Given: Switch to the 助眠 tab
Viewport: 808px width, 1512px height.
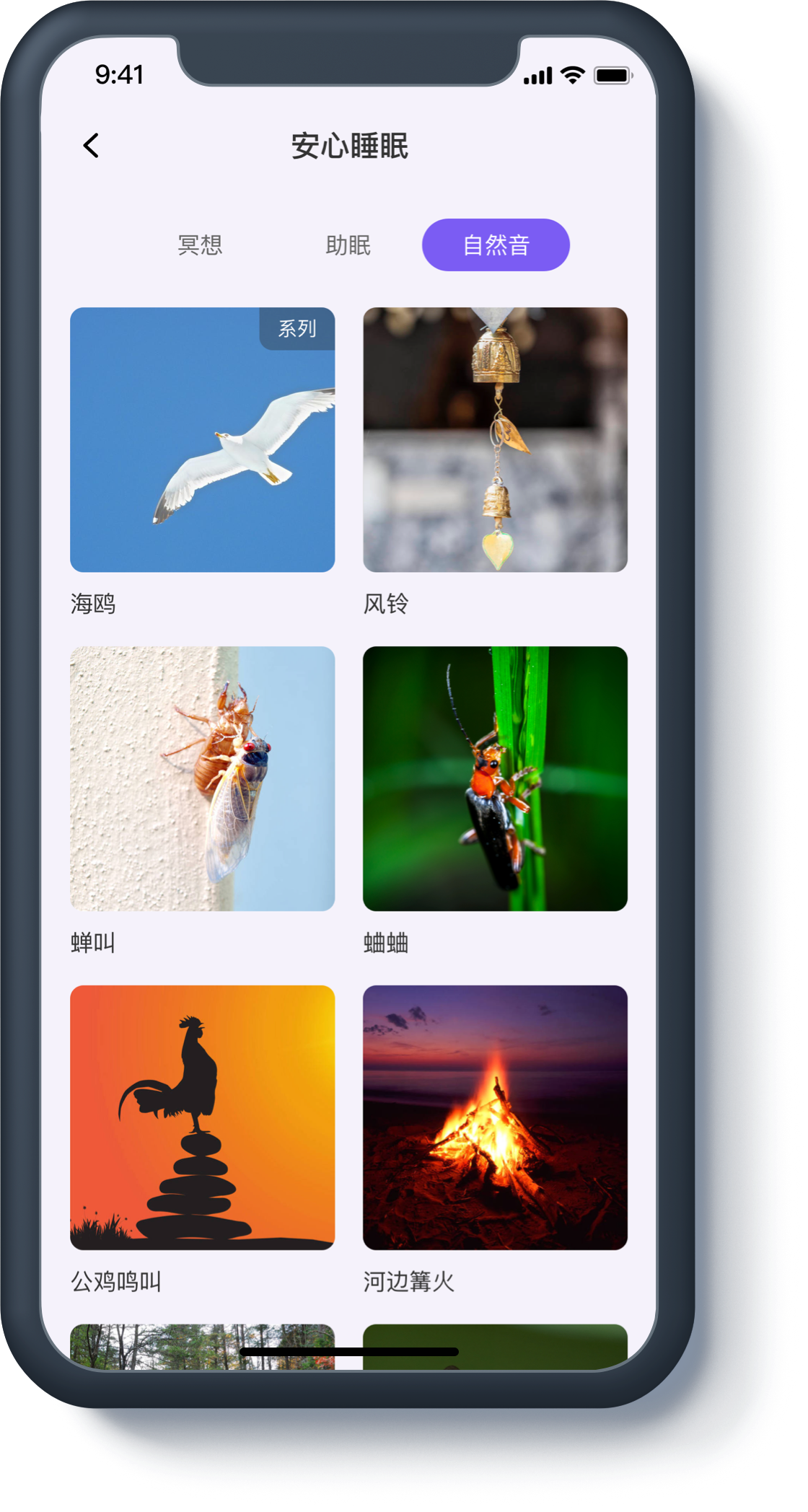Looking at the screenshot, I should (x=348, y=245).
